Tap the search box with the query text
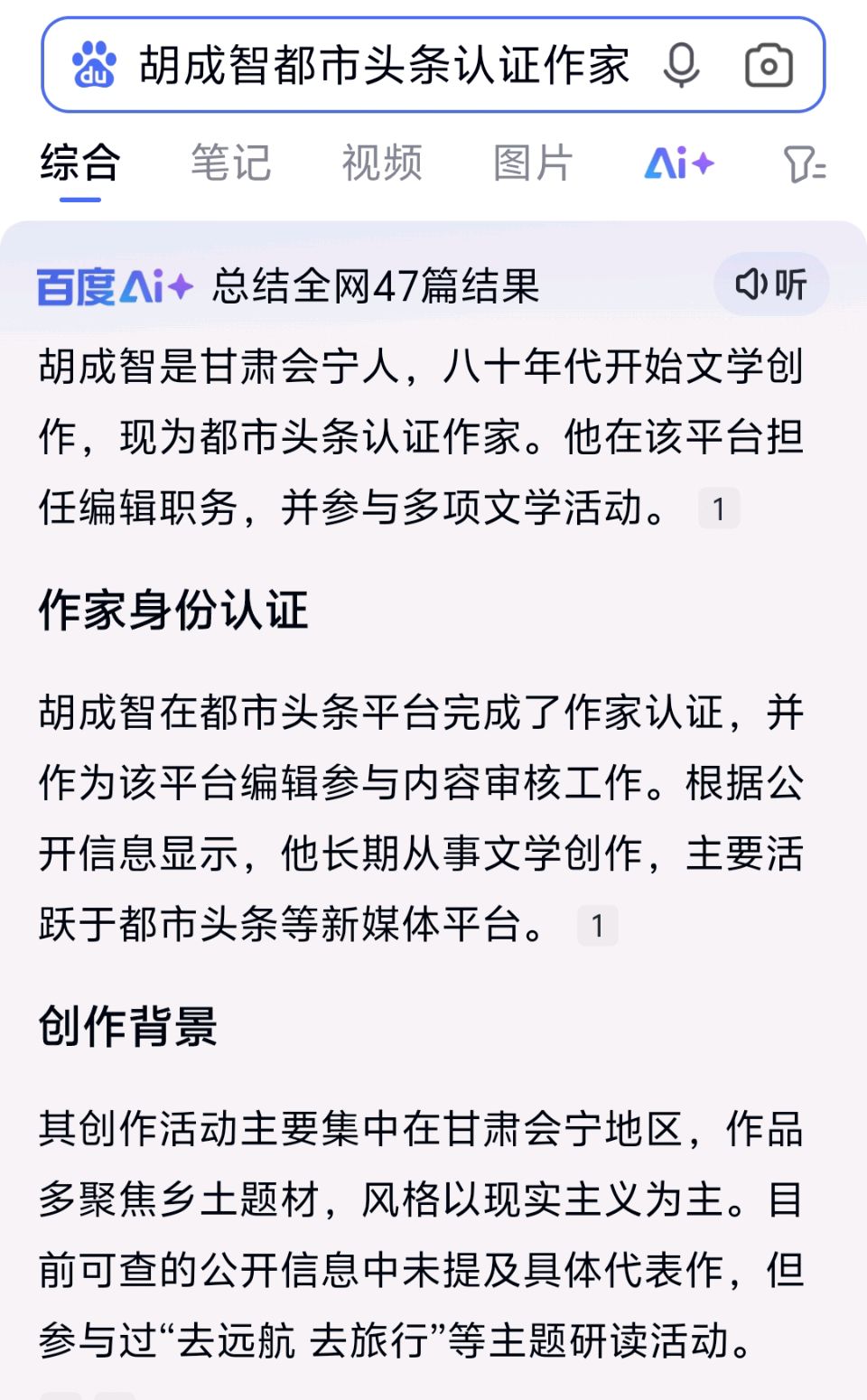867x1400 pixels. point(384,65)
